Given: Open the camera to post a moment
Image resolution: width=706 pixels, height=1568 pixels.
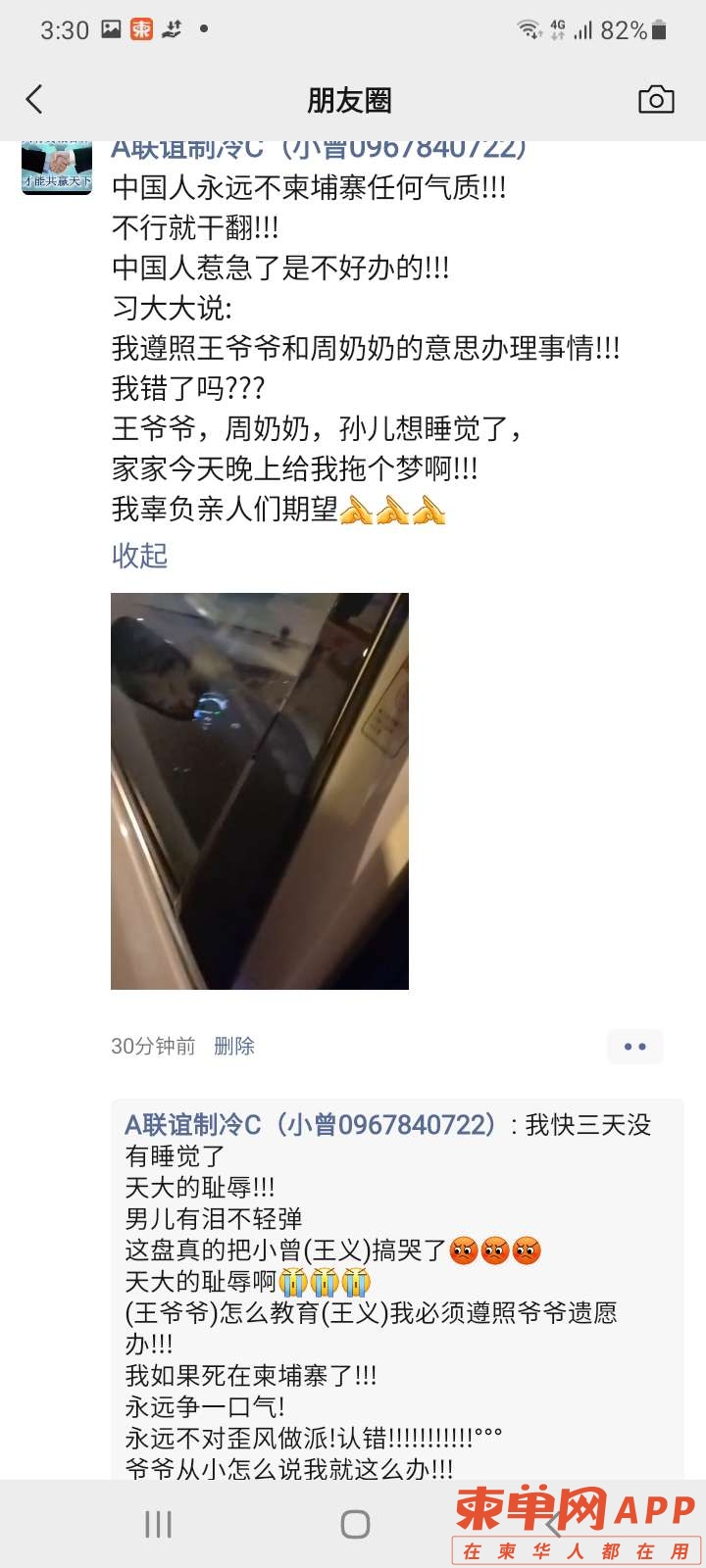Looking at the screenshot, I should [x=656, y=99].
